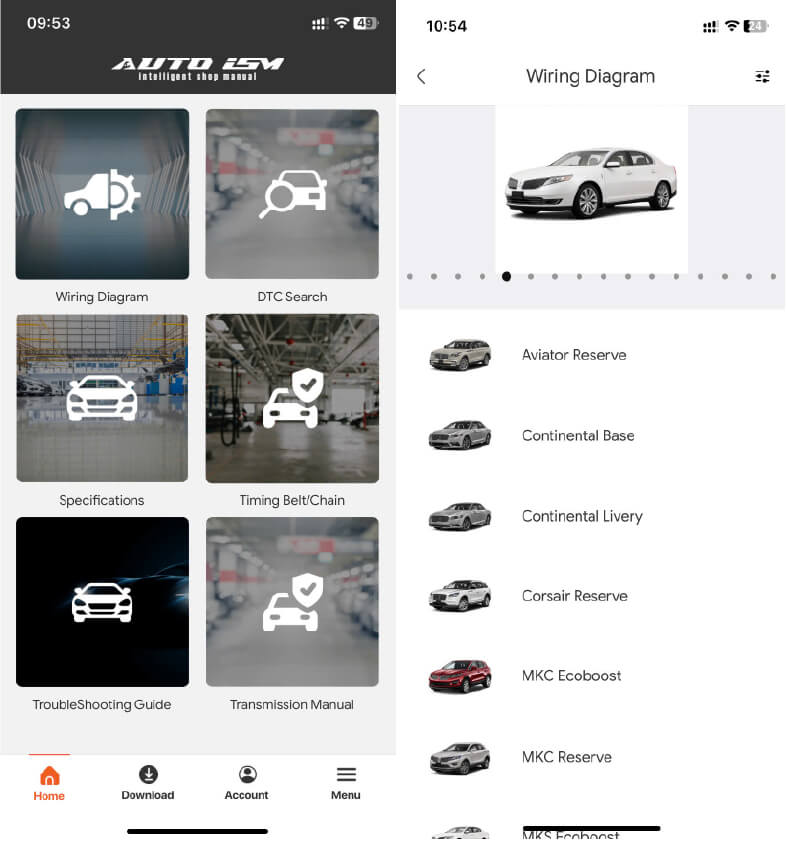Tap the white sedan carousel image

pyautogui.click(x=591, y=183)
